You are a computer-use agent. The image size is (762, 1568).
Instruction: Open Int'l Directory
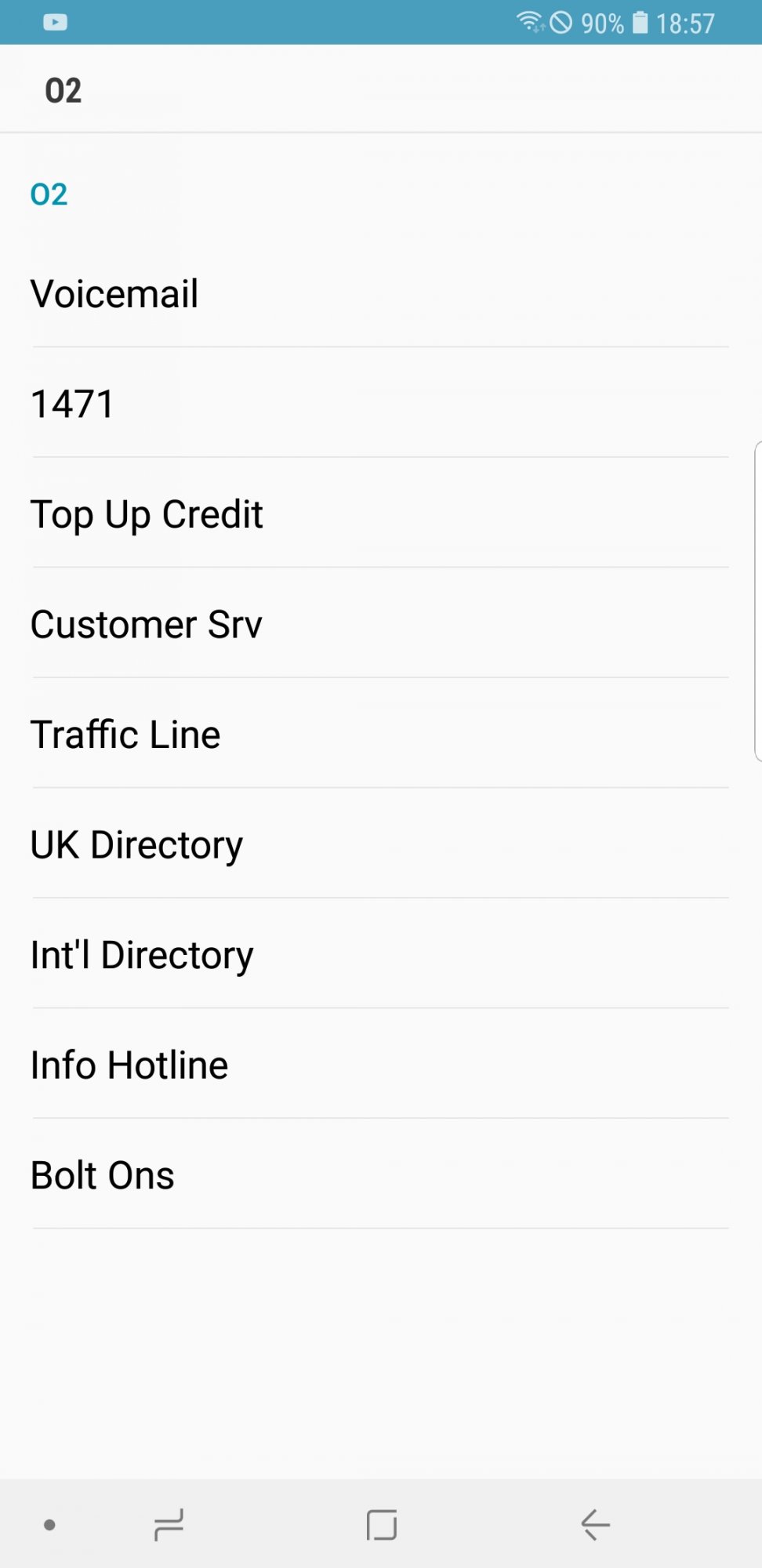tap(381, 954)
